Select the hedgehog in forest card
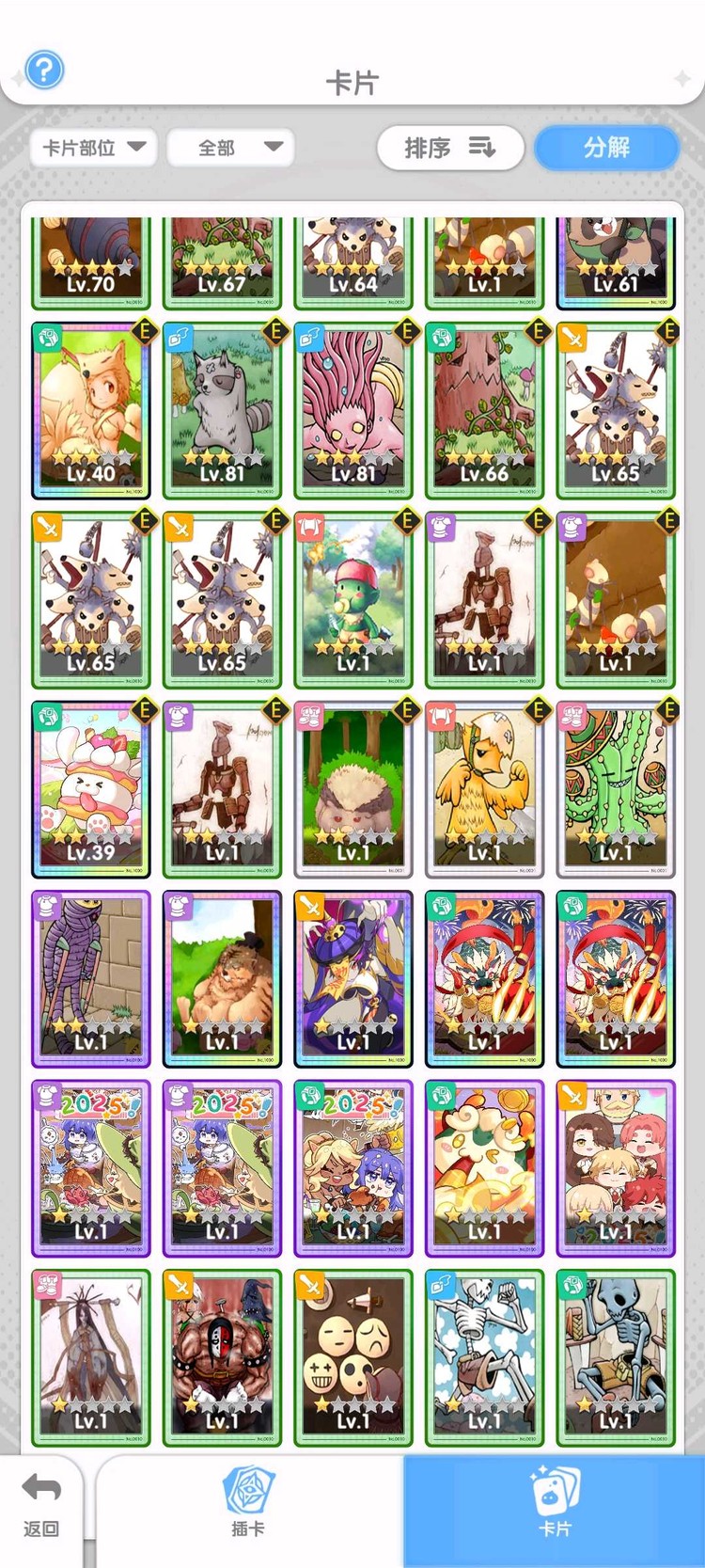Viewport: 705px width, 1568px height. pyautogui.click(x=352, y=790)
